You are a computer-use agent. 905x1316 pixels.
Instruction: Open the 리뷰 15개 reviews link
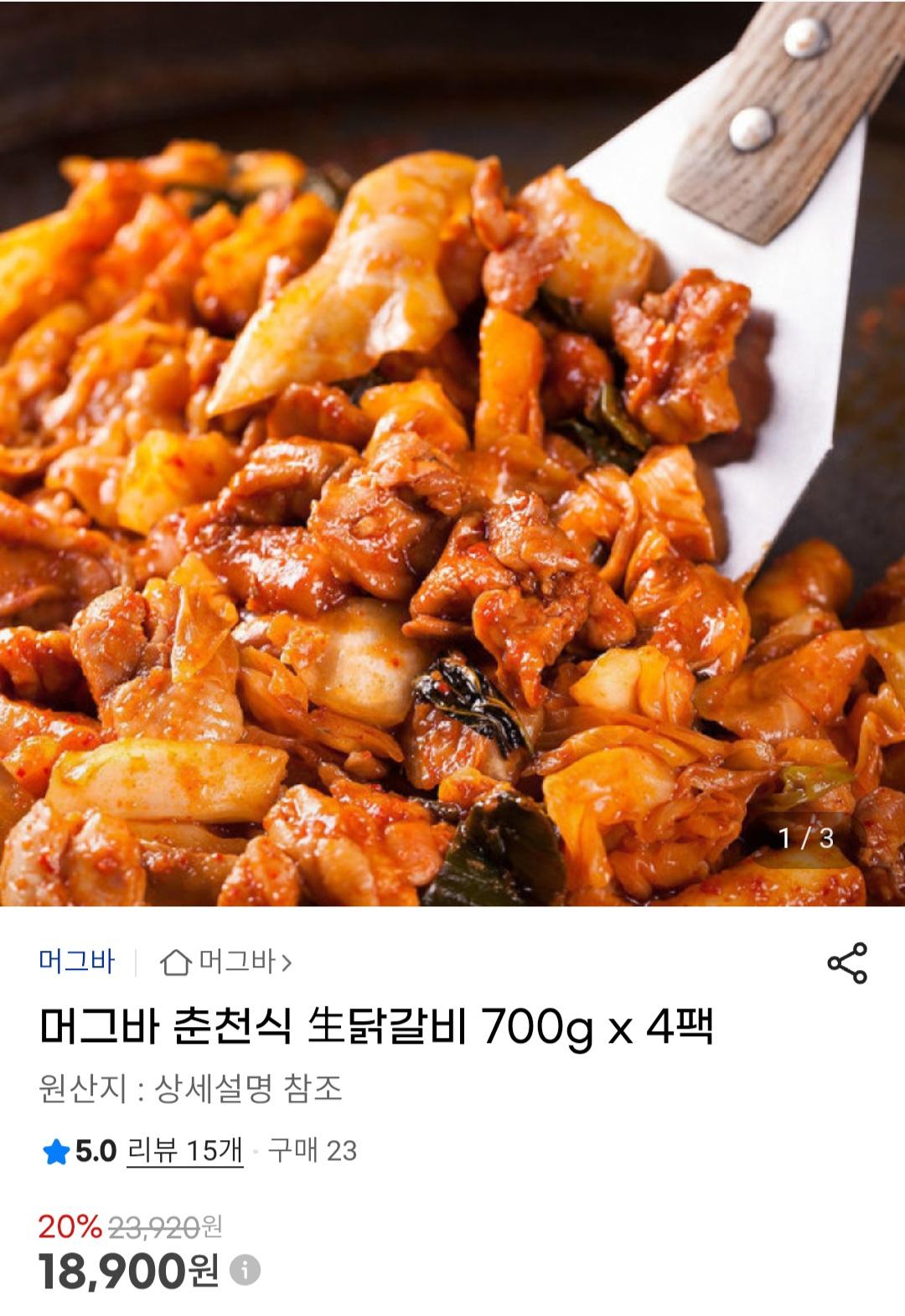coord(184,1151)
